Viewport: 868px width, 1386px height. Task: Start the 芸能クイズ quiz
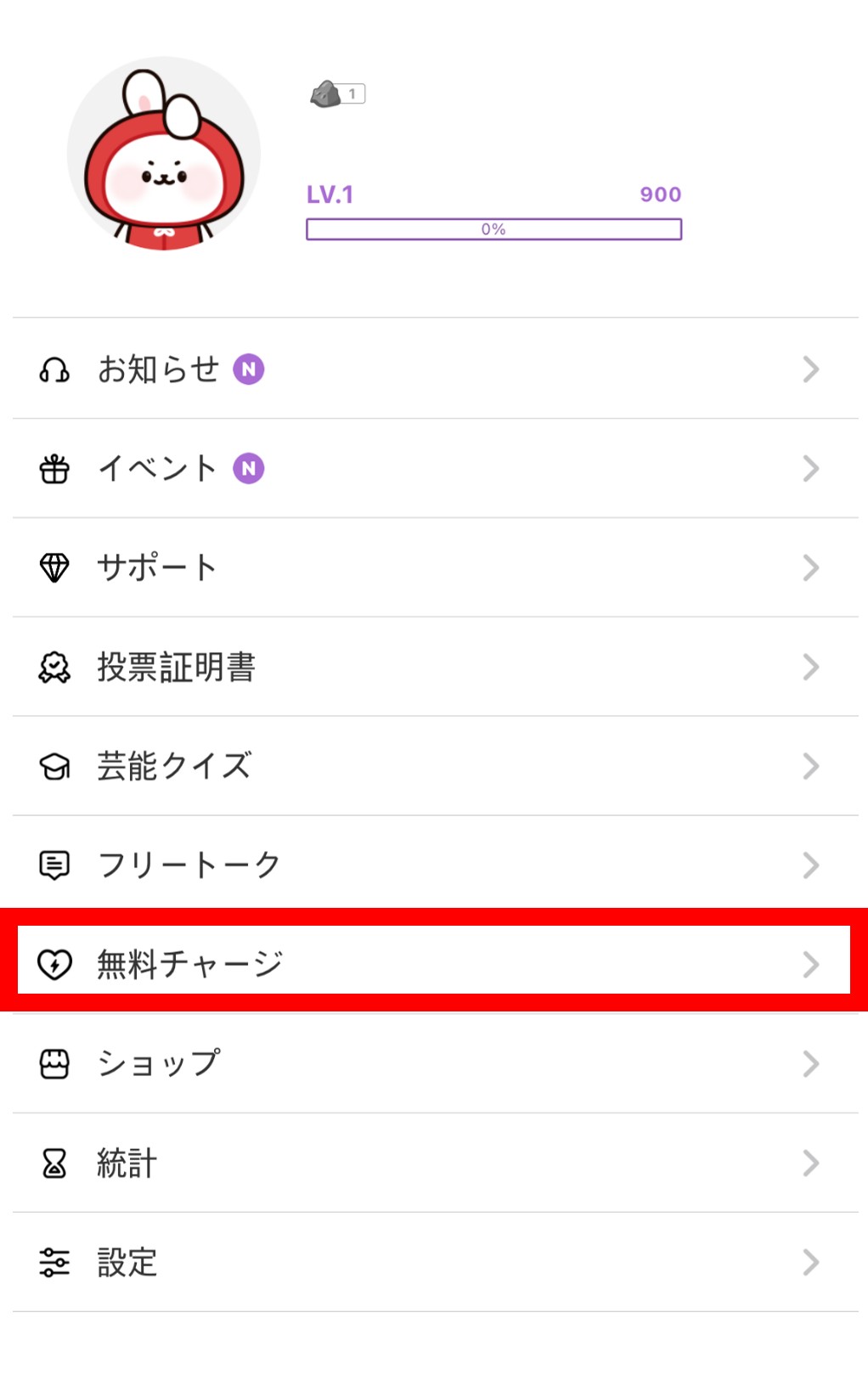[433, 766]
